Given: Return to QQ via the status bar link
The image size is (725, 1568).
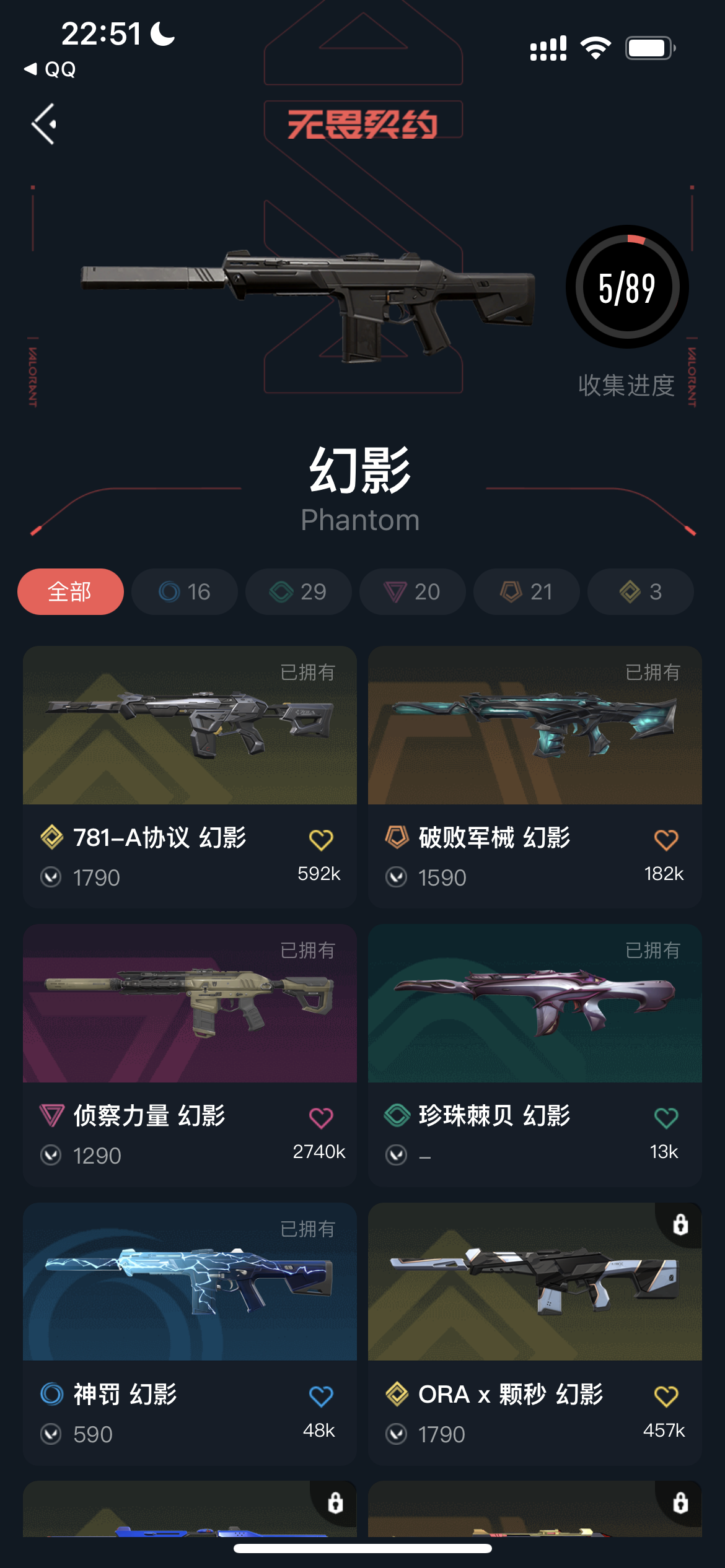Looking at the screenshot, I should 50,69.
